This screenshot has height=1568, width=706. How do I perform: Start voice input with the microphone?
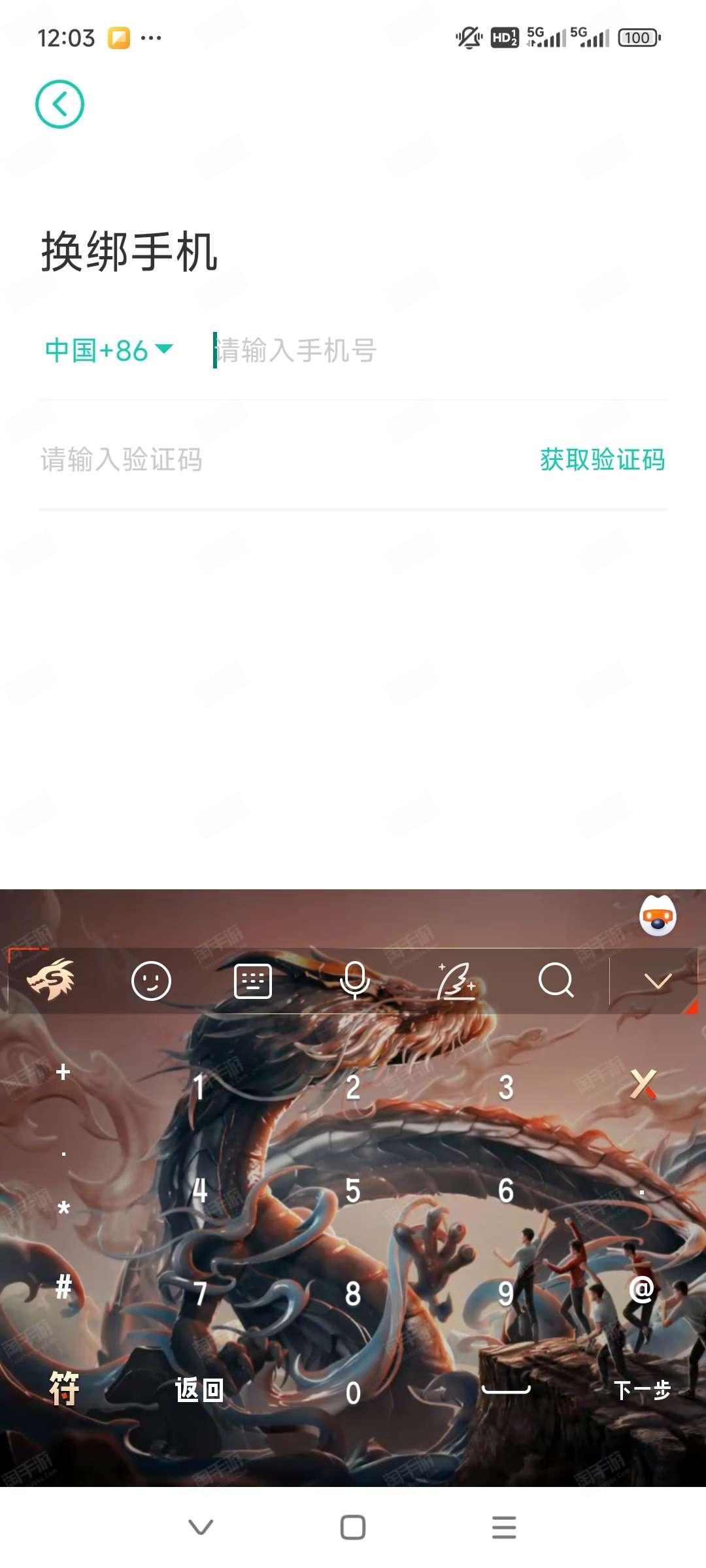click(355, 981)
